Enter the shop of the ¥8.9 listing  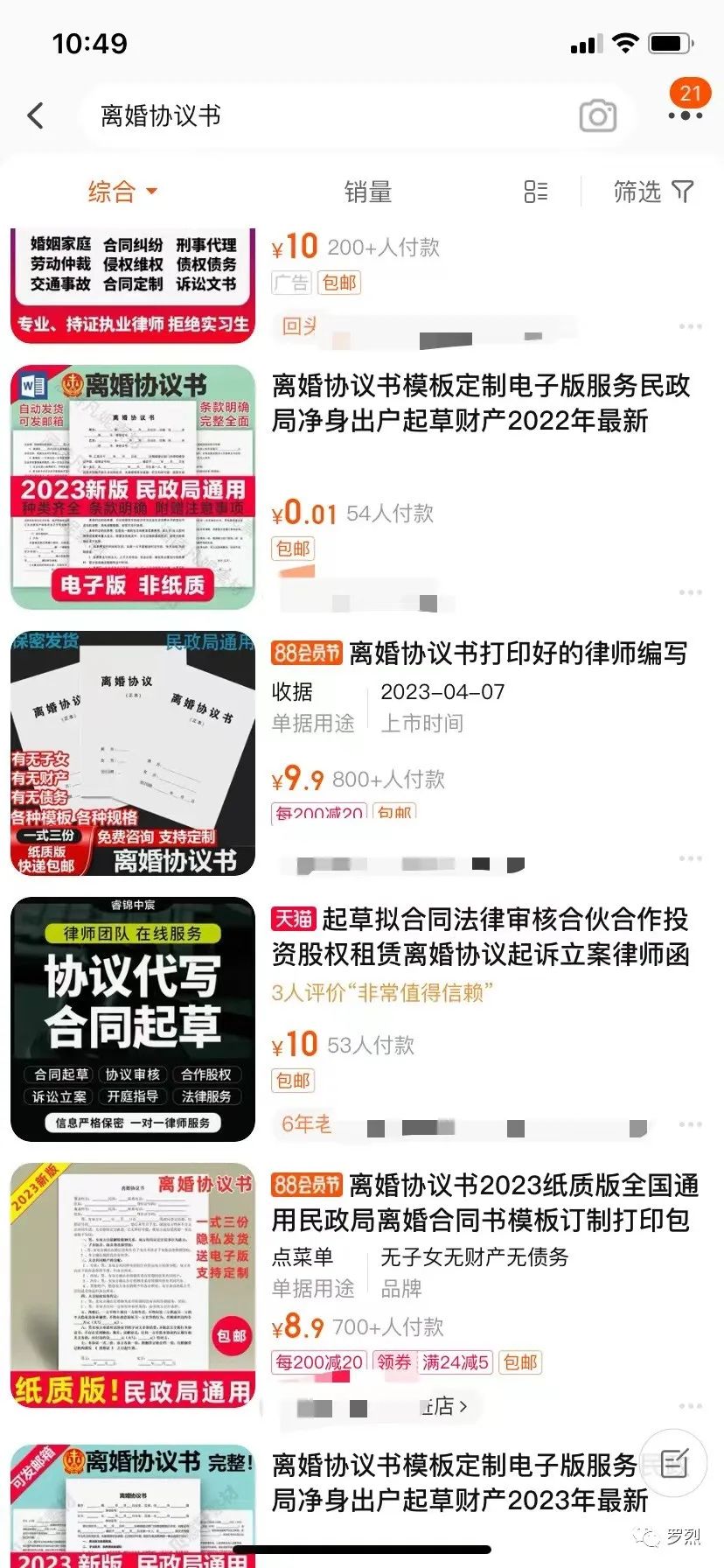[444, 1406]
